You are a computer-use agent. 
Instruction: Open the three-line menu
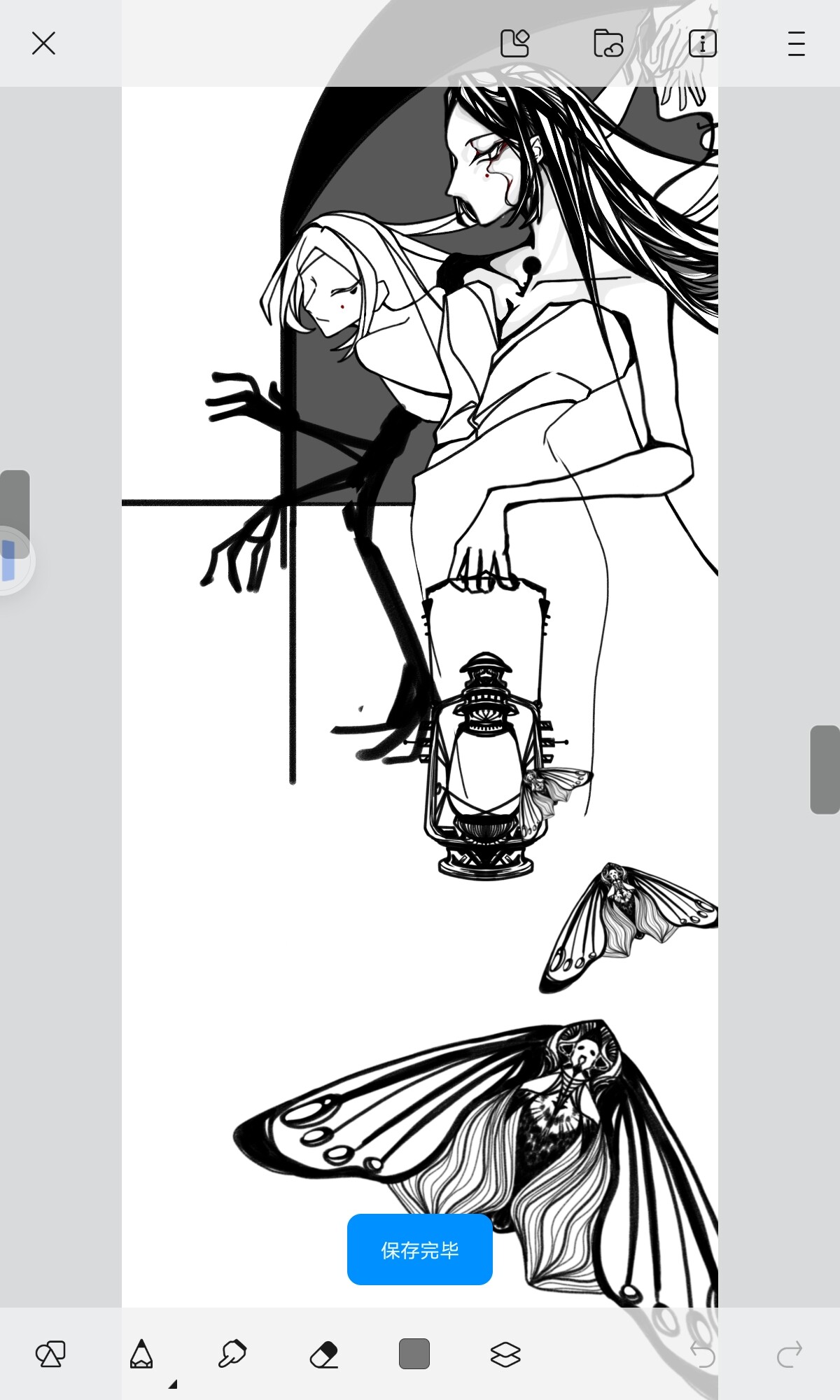(796, 43)
